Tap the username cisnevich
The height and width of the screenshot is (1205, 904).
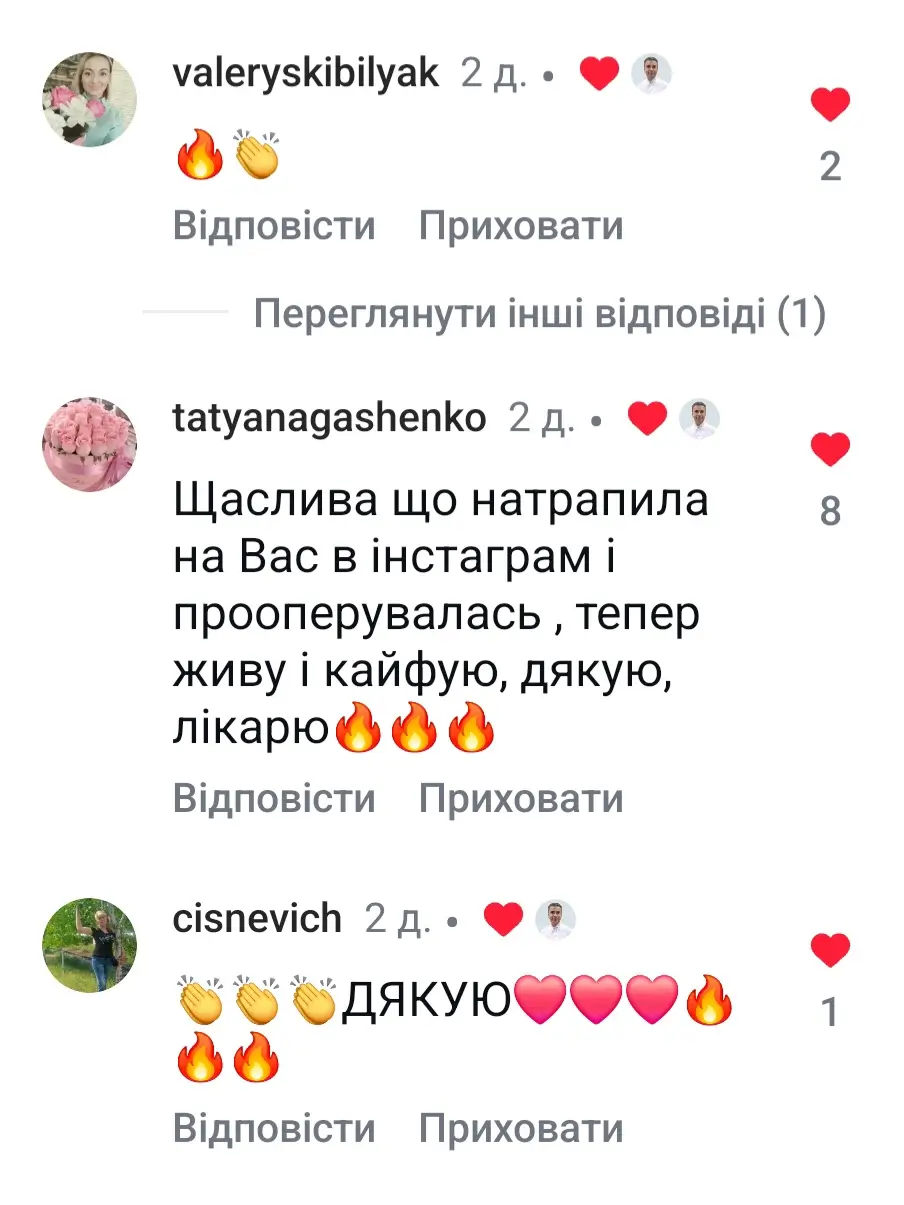[258, 918]
